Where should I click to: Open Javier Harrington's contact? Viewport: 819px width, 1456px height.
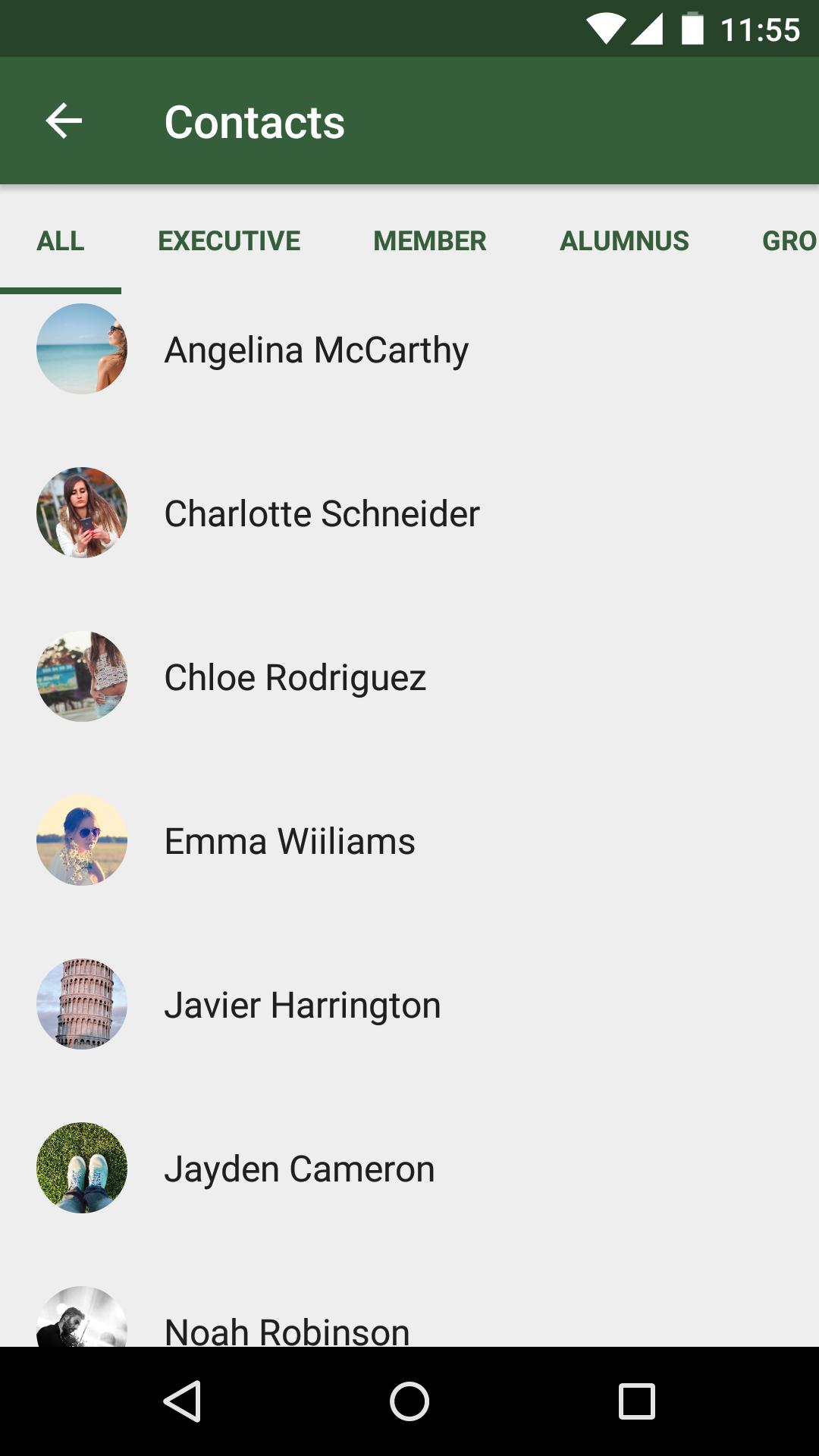[x=302, y=1005]
